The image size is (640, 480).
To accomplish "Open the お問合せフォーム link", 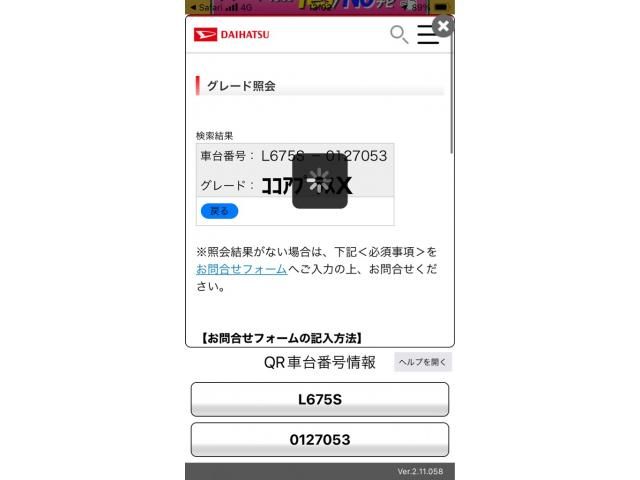I will coord(241,270).
